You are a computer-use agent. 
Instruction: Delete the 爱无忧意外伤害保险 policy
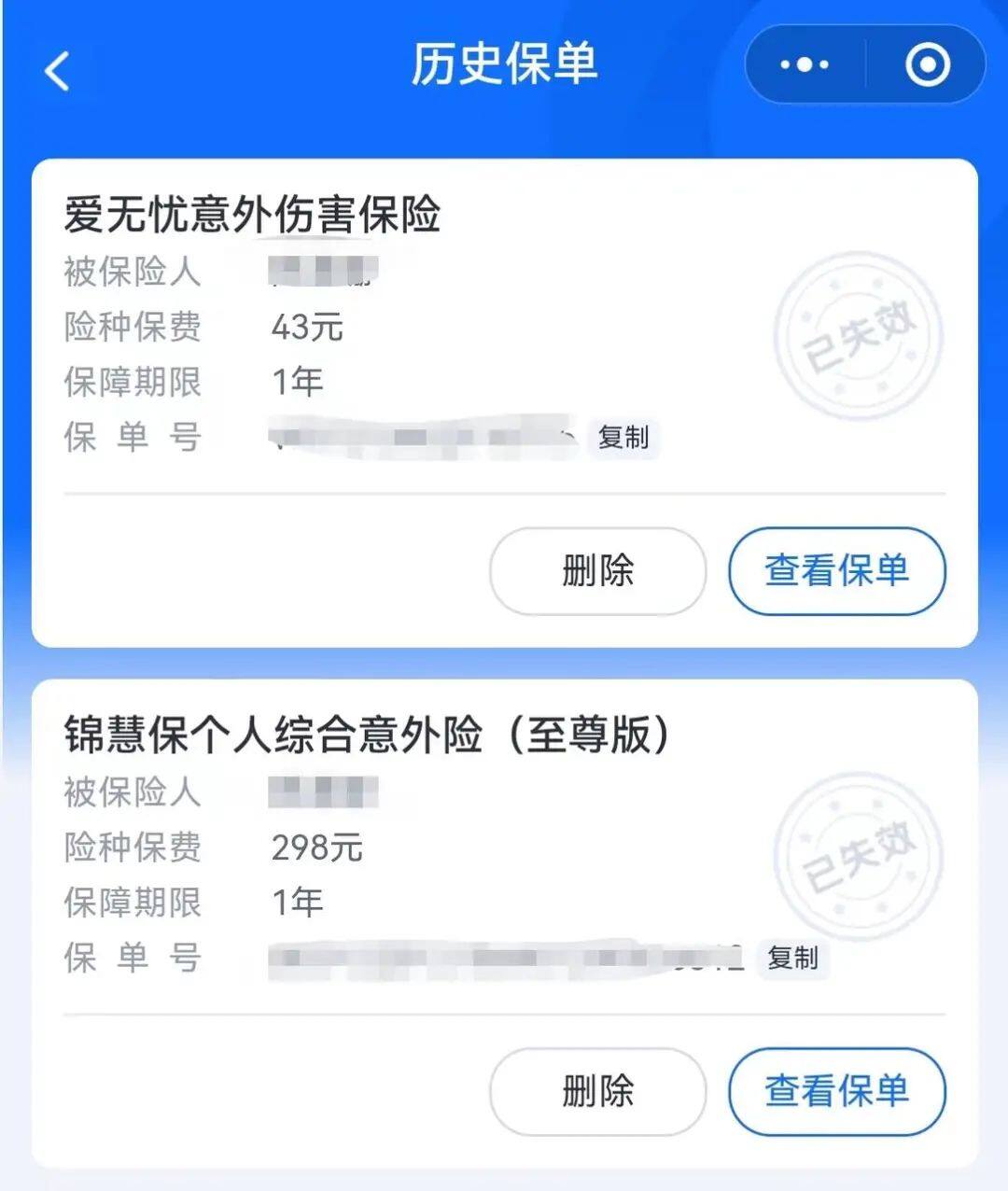tap(597, 571)
